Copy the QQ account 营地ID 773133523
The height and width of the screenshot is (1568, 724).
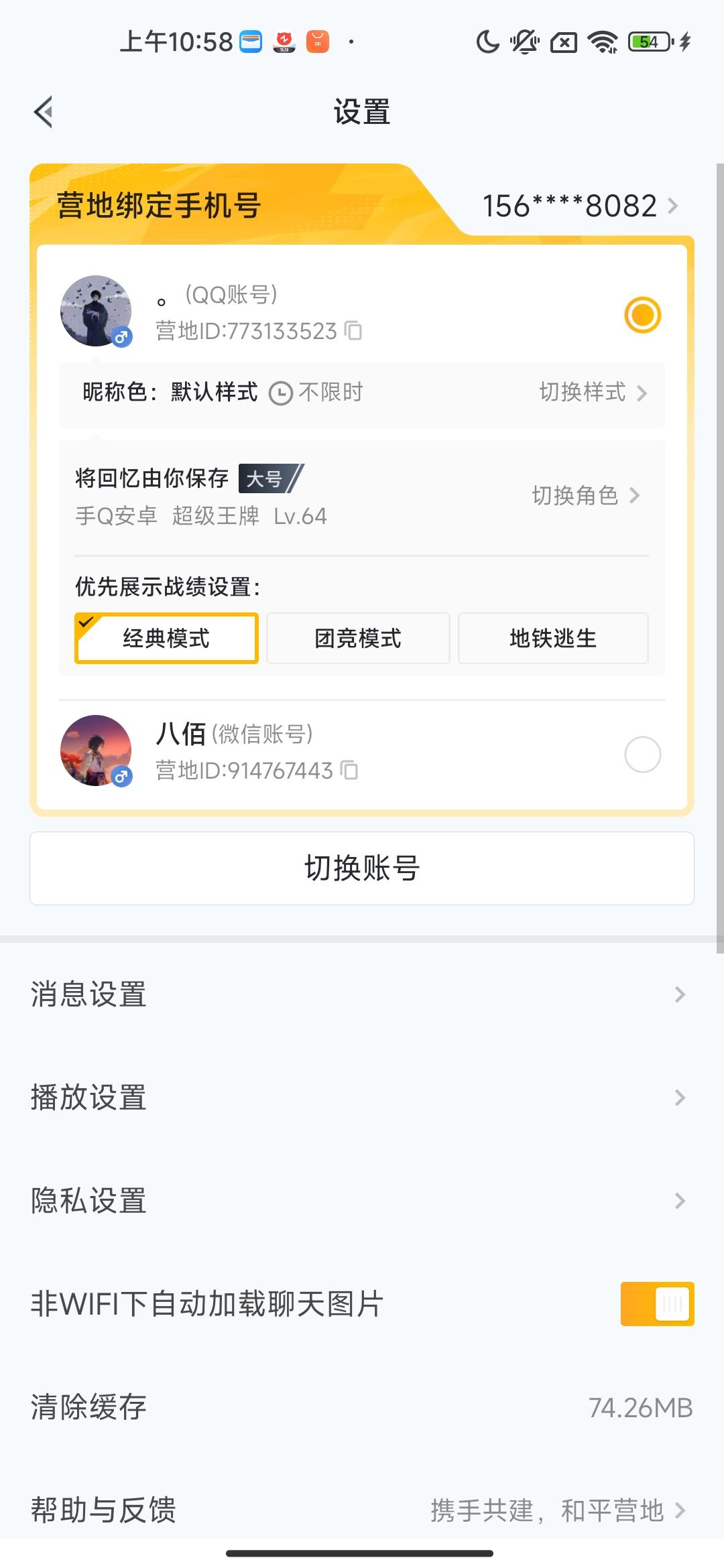pos(353,331)
